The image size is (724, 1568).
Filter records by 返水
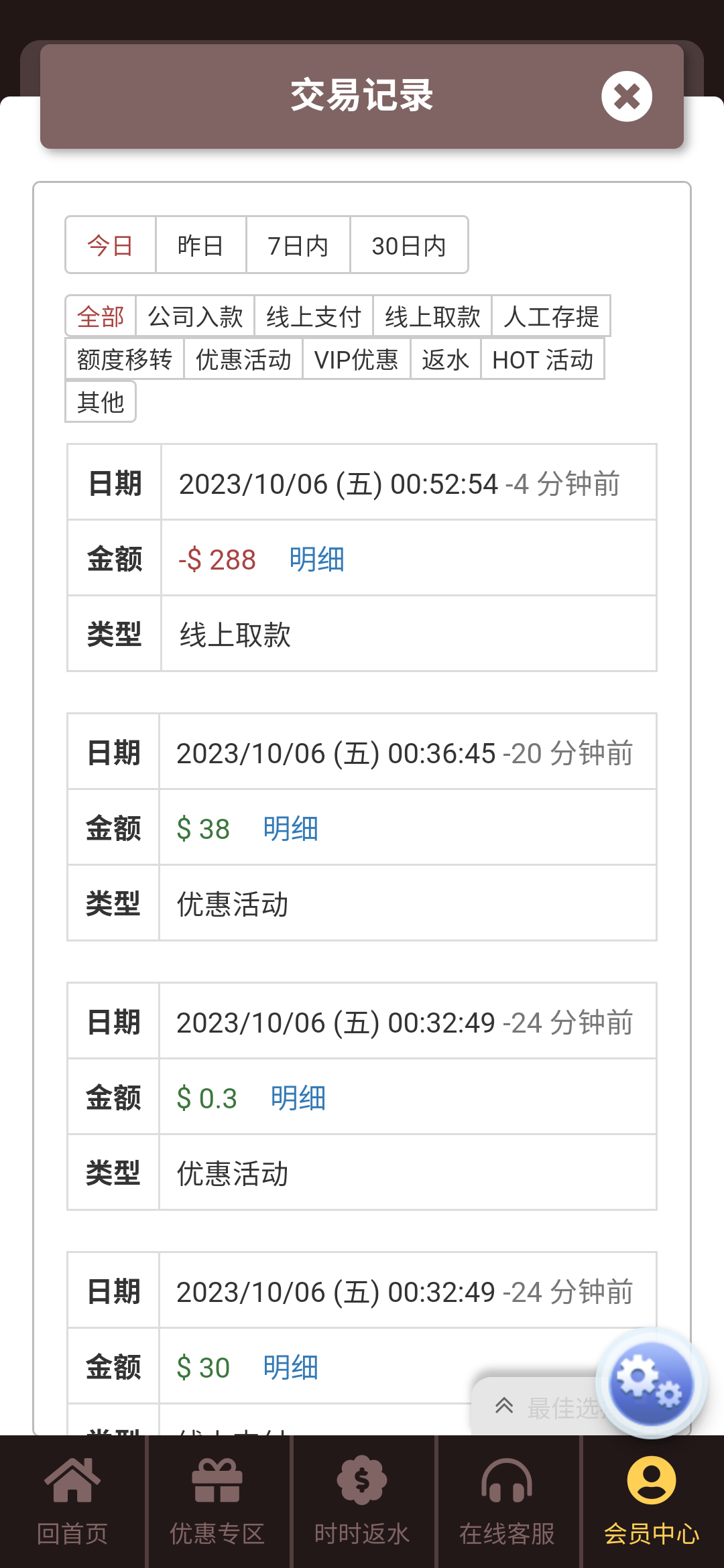point(444,360)
